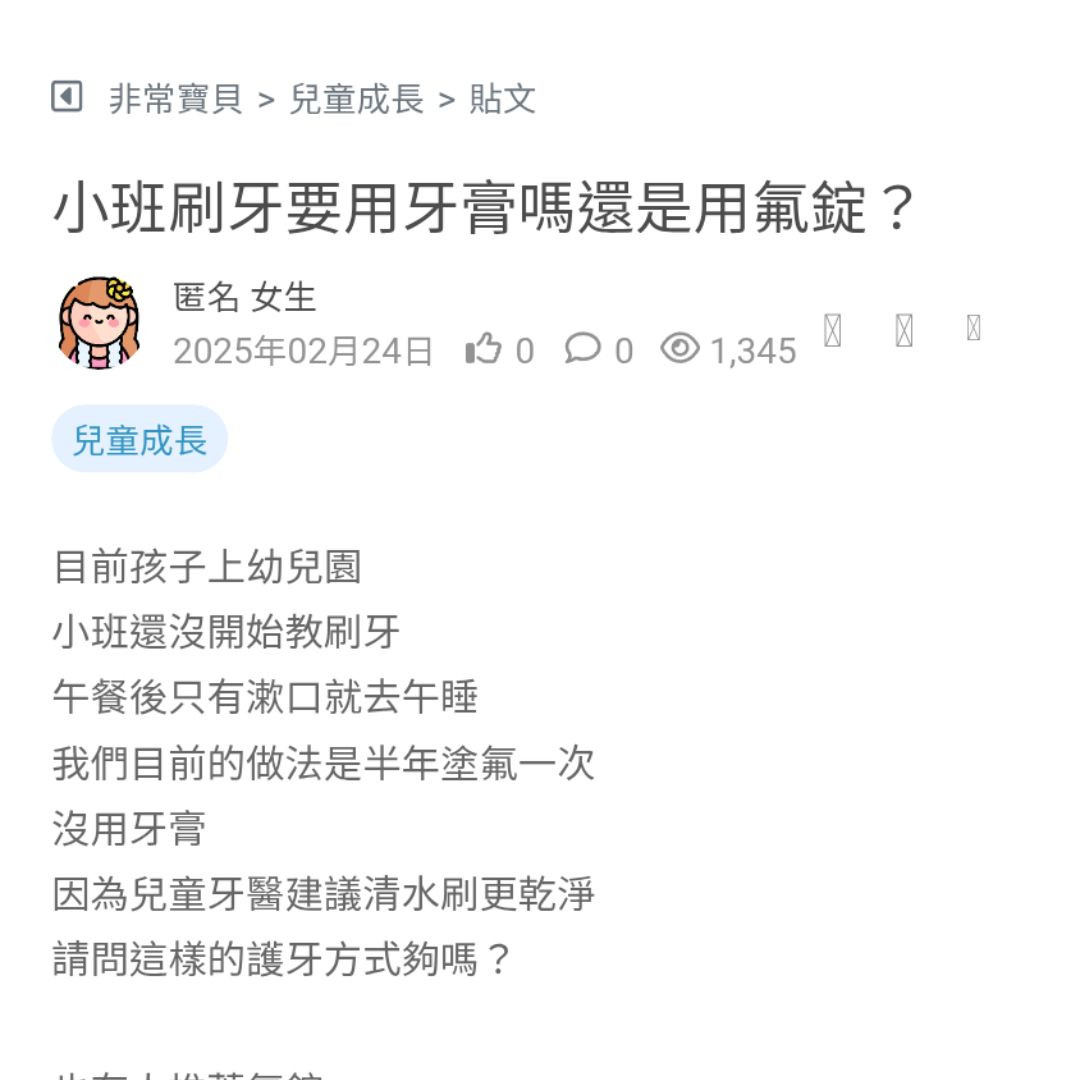This screenshot has height=1080, width=1080.
Task: Tap the back arrow icon in breadcrumb
Action: (67, 97)
